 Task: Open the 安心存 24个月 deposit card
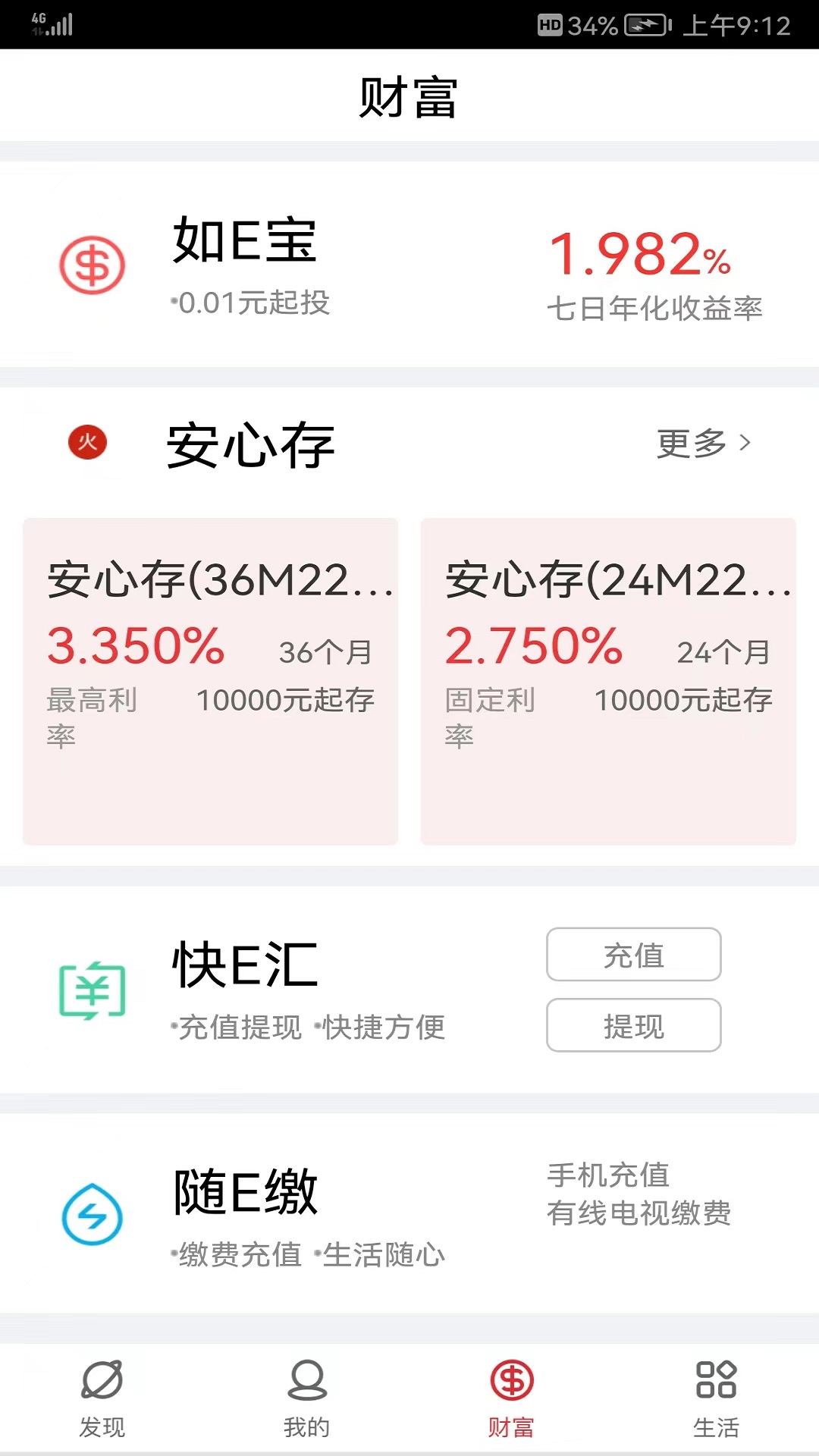pos(608,681)
